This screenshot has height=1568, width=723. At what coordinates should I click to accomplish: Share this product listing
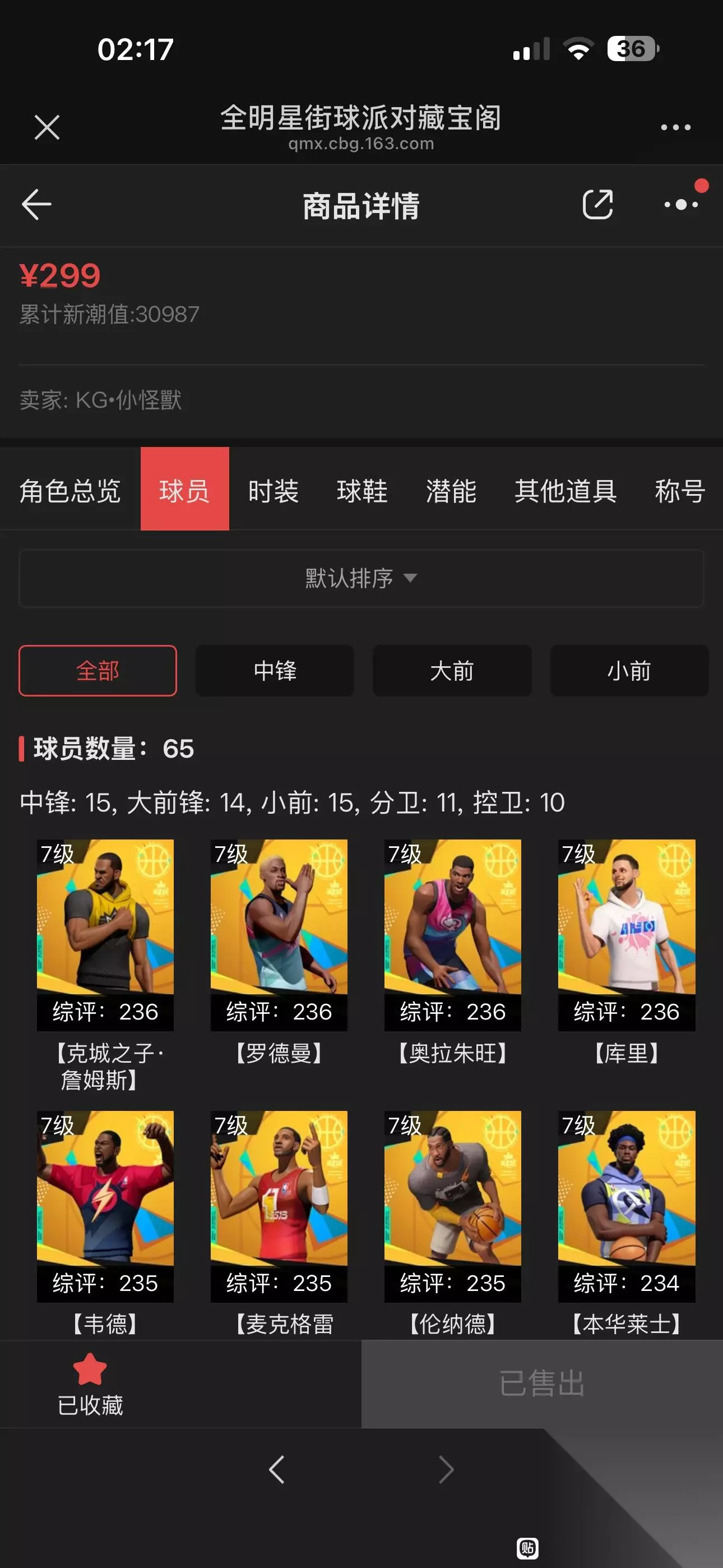[x=597, y=205]
